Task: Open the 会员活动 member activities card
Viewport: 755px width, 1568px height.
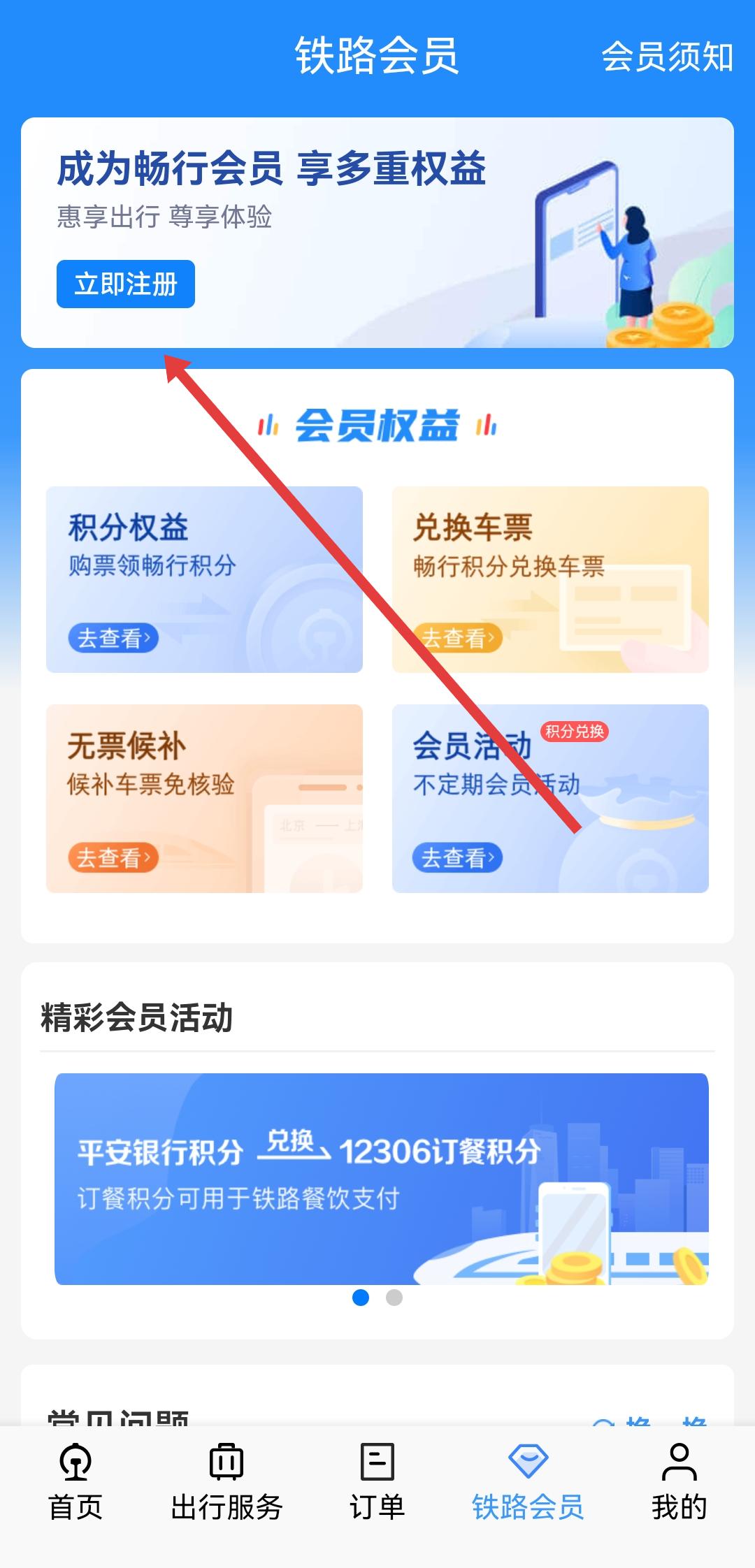Action: pos(550,798)
